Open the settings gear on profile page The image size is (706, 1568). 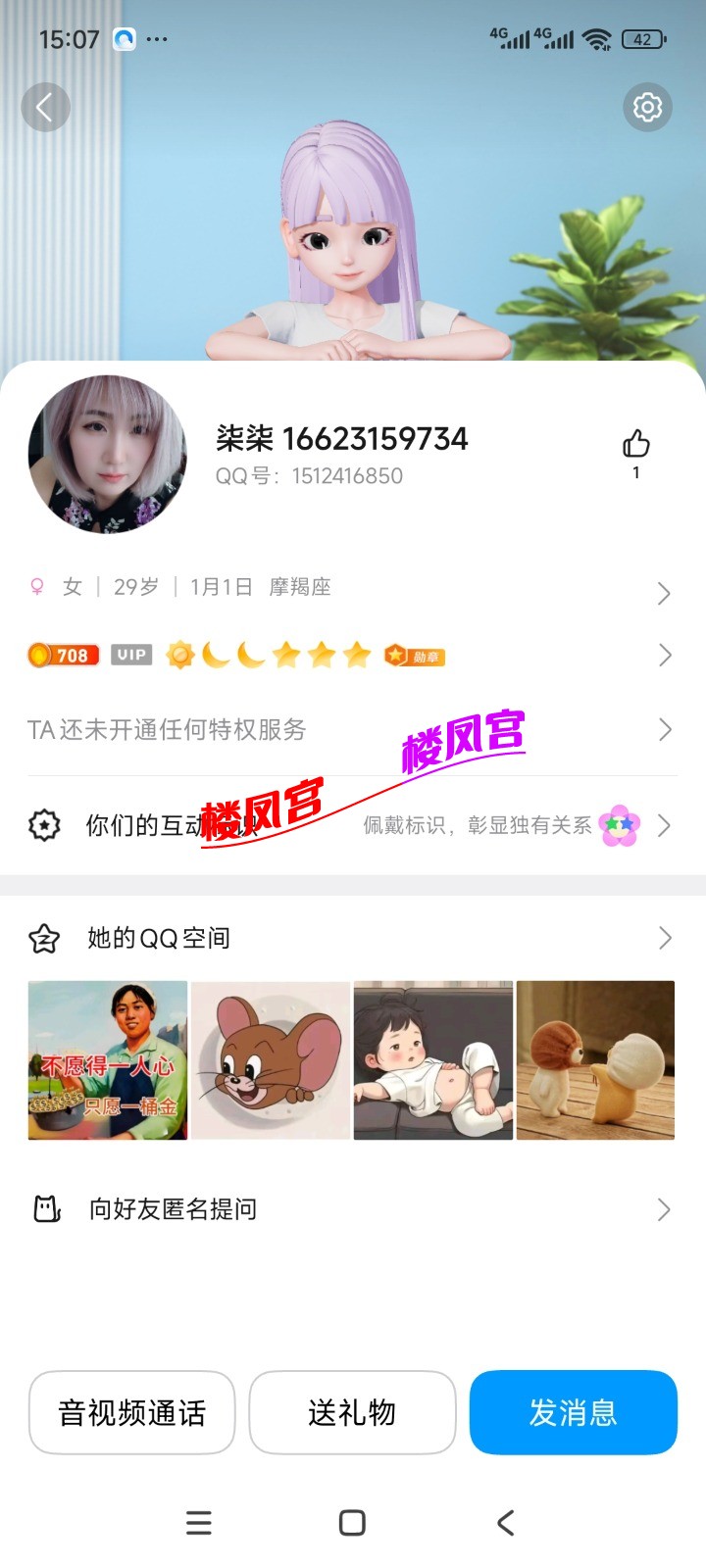648,107
